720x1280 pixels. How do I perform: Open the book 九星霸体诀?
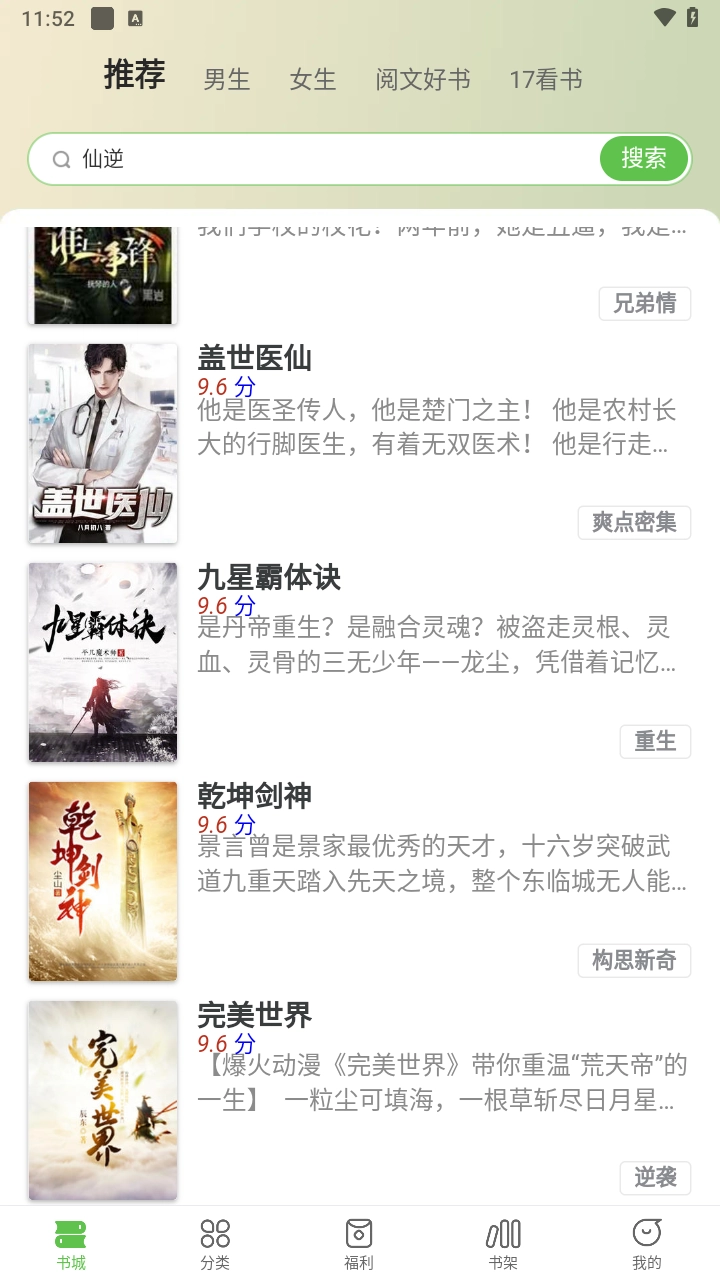point(269,577)
